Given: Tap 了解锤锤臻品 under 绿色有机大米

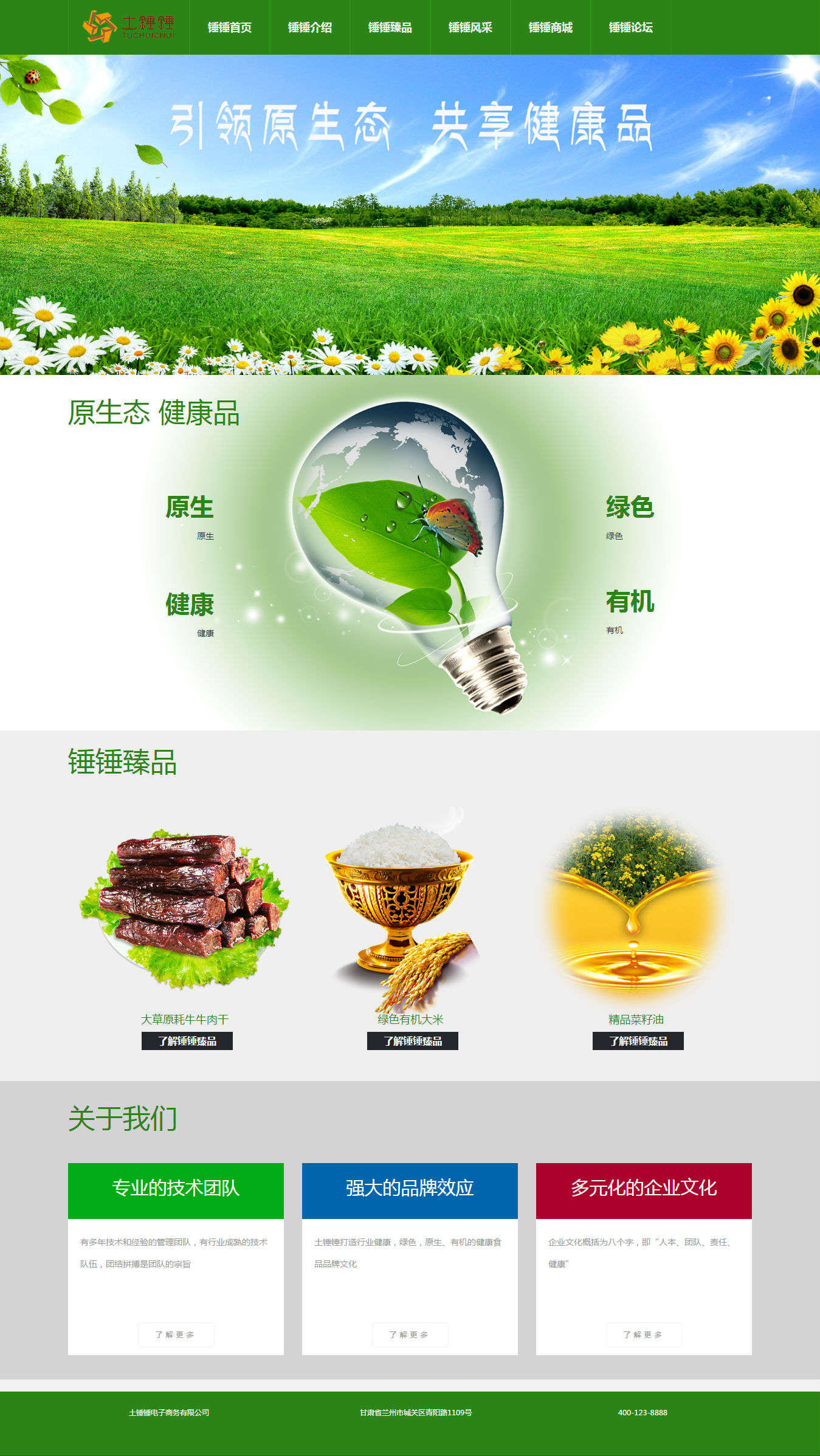Looking at the screenshot, I should point(412,1041).
